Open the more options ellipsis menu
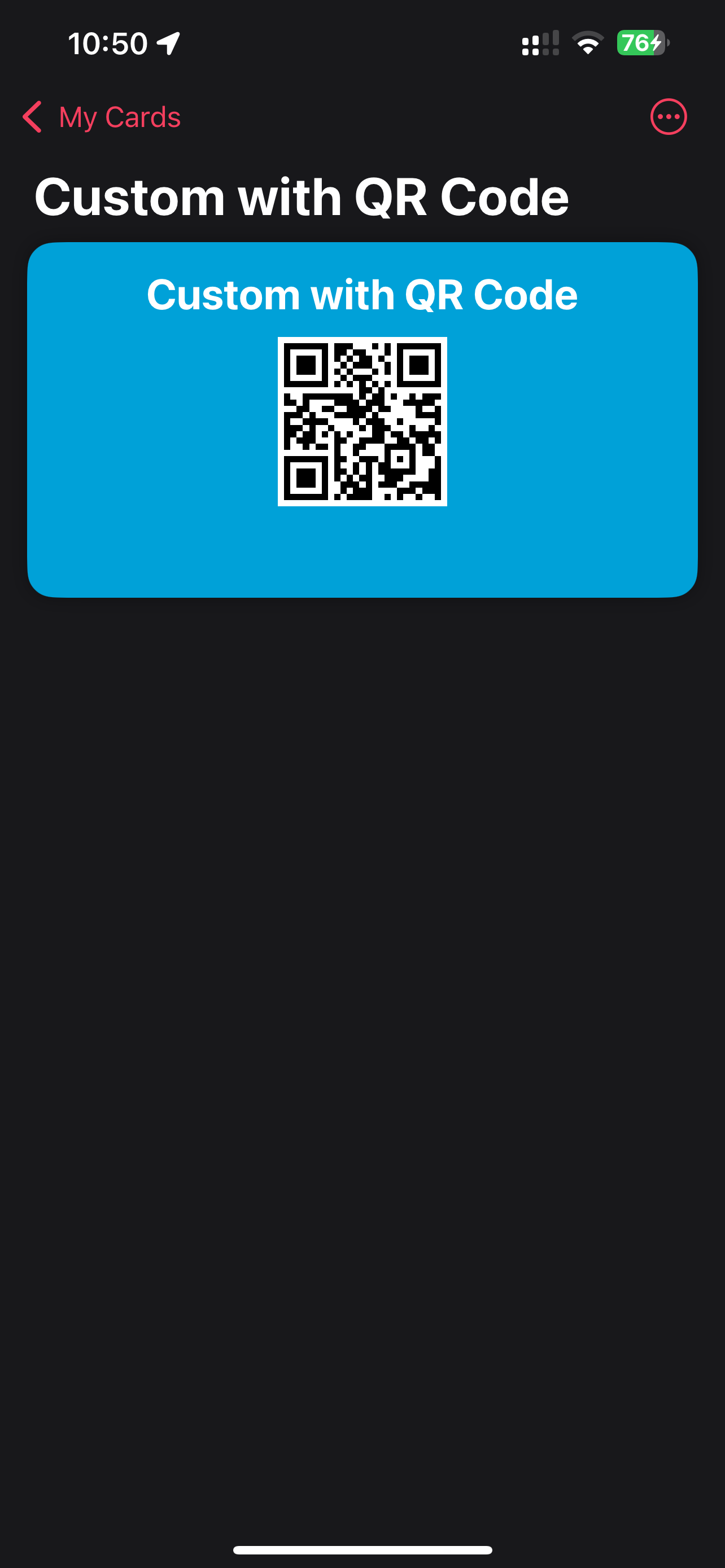This screenshot has width=725, height=1568. click(x=668, y=117)
